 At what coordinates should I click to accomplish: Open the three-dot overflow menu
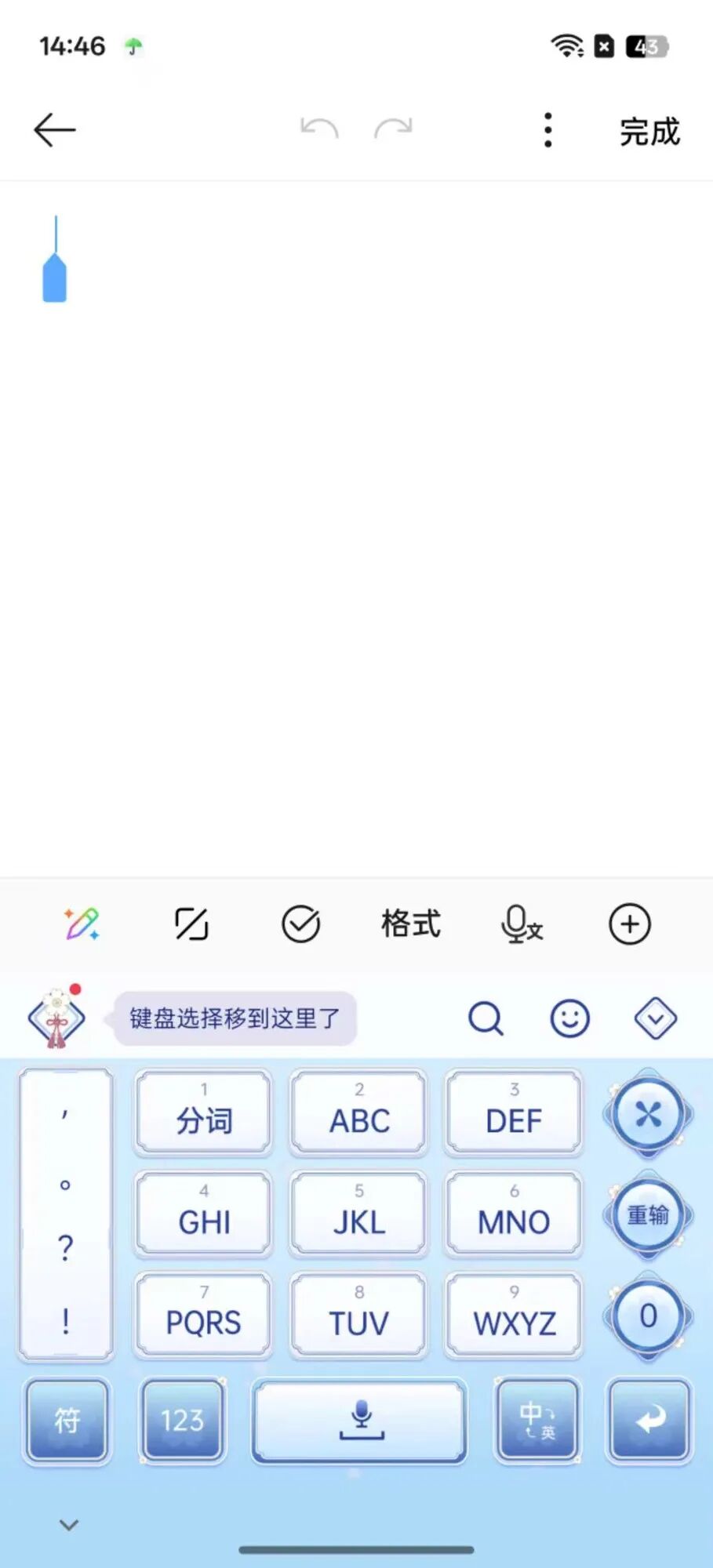[547, 129]
